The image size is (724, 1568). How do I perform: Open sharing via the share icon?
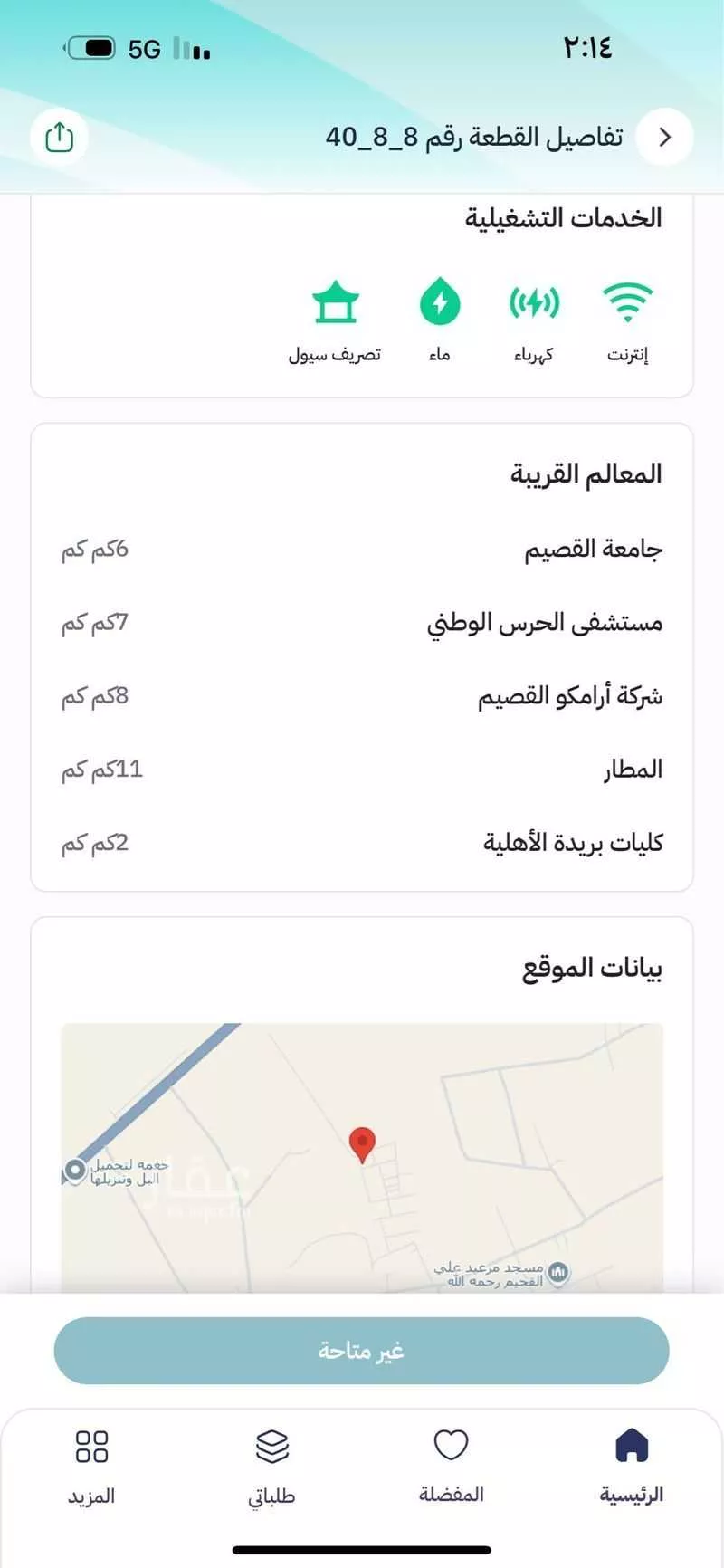pos(58,136)
